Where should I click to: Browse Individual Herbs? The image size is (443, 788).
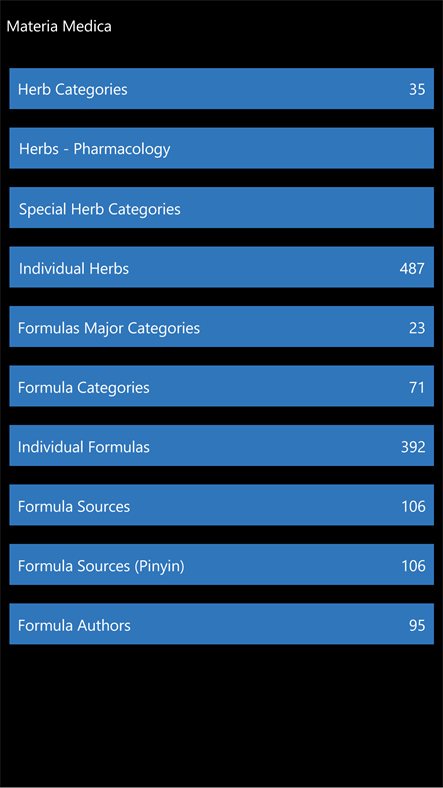222,267
